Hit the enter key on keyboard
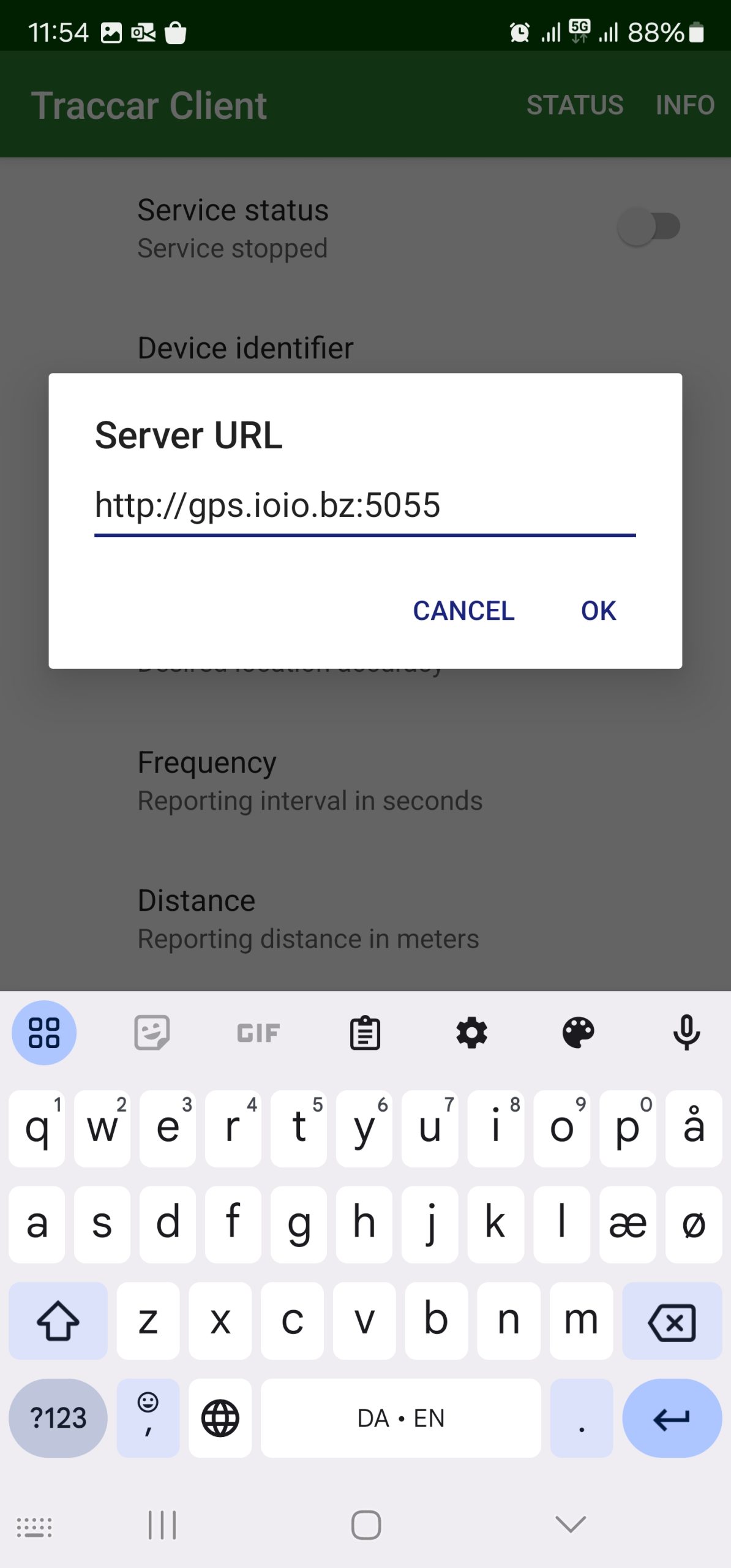731x1568 pixels. [x=672, y=1418]
